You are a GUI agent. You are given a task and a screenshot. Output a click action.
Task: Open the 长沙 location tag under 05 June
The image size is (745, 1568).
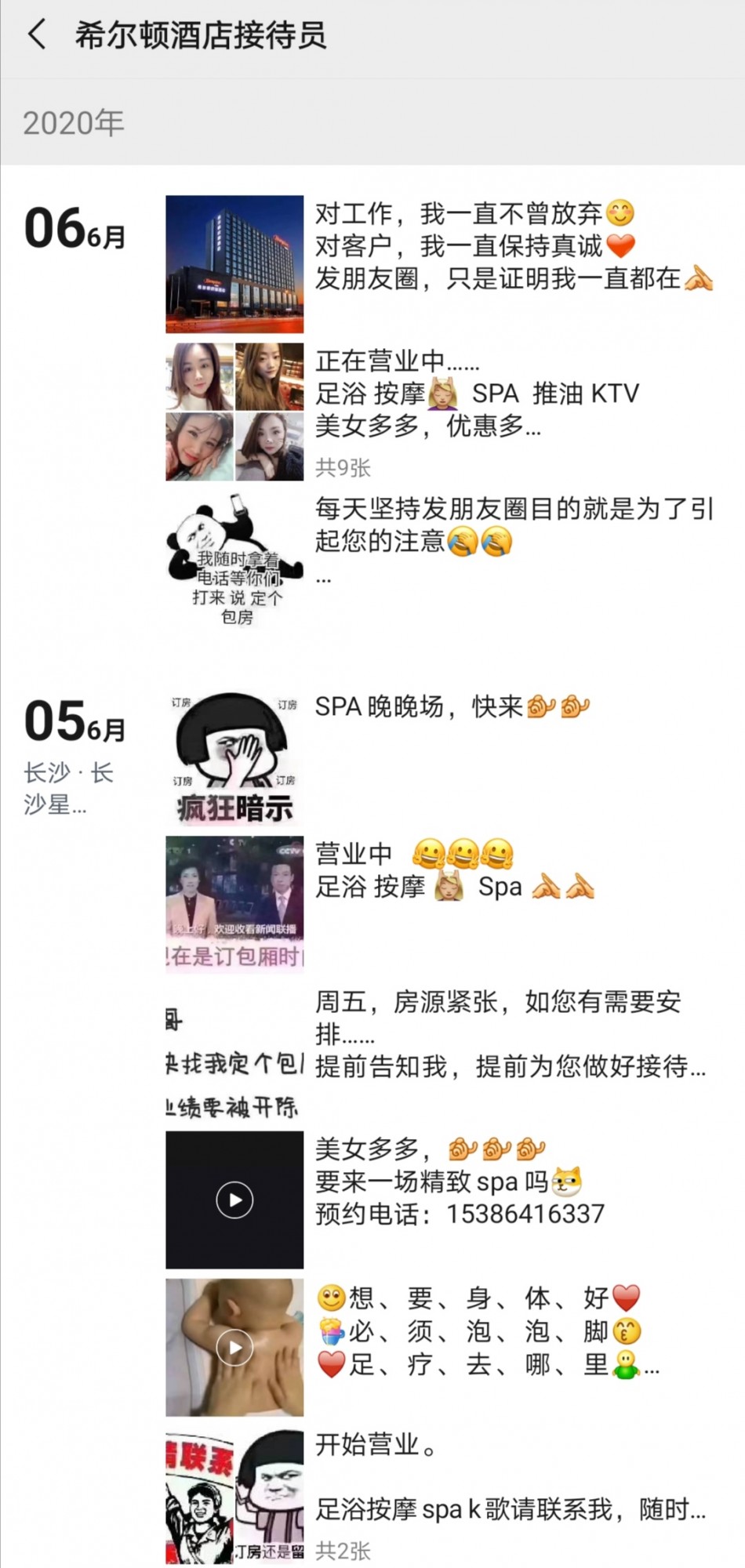click(68, 788)
